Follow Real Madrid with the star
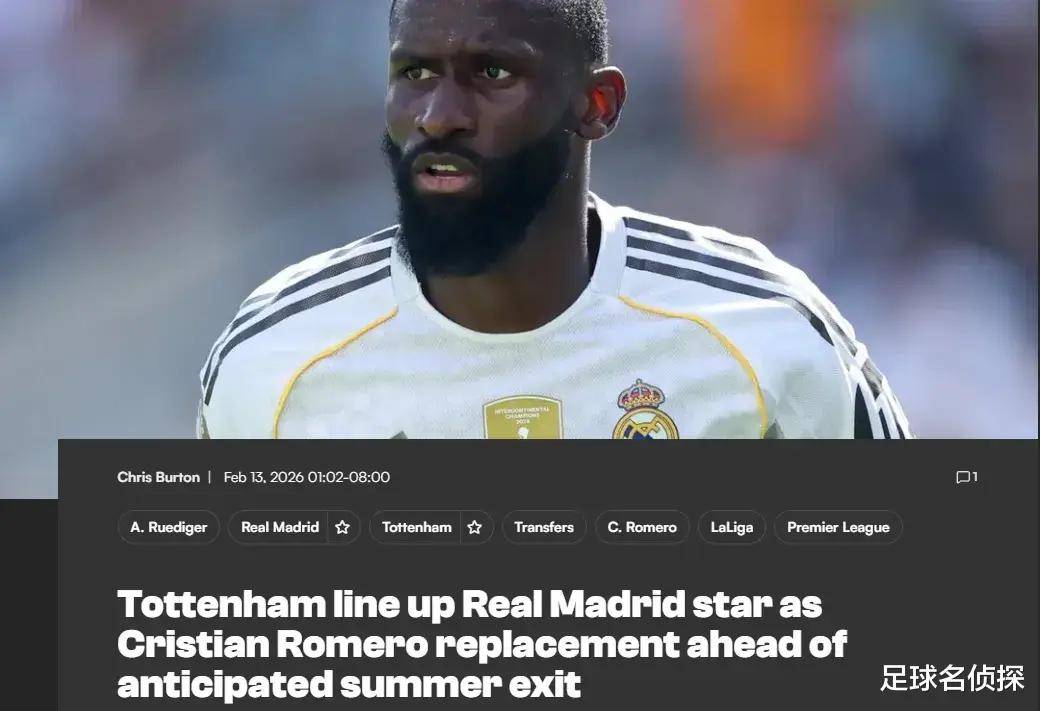Image resolution: width=1040 pixels, height=711 pixels. pyautogui.click(x=342, y=527)
